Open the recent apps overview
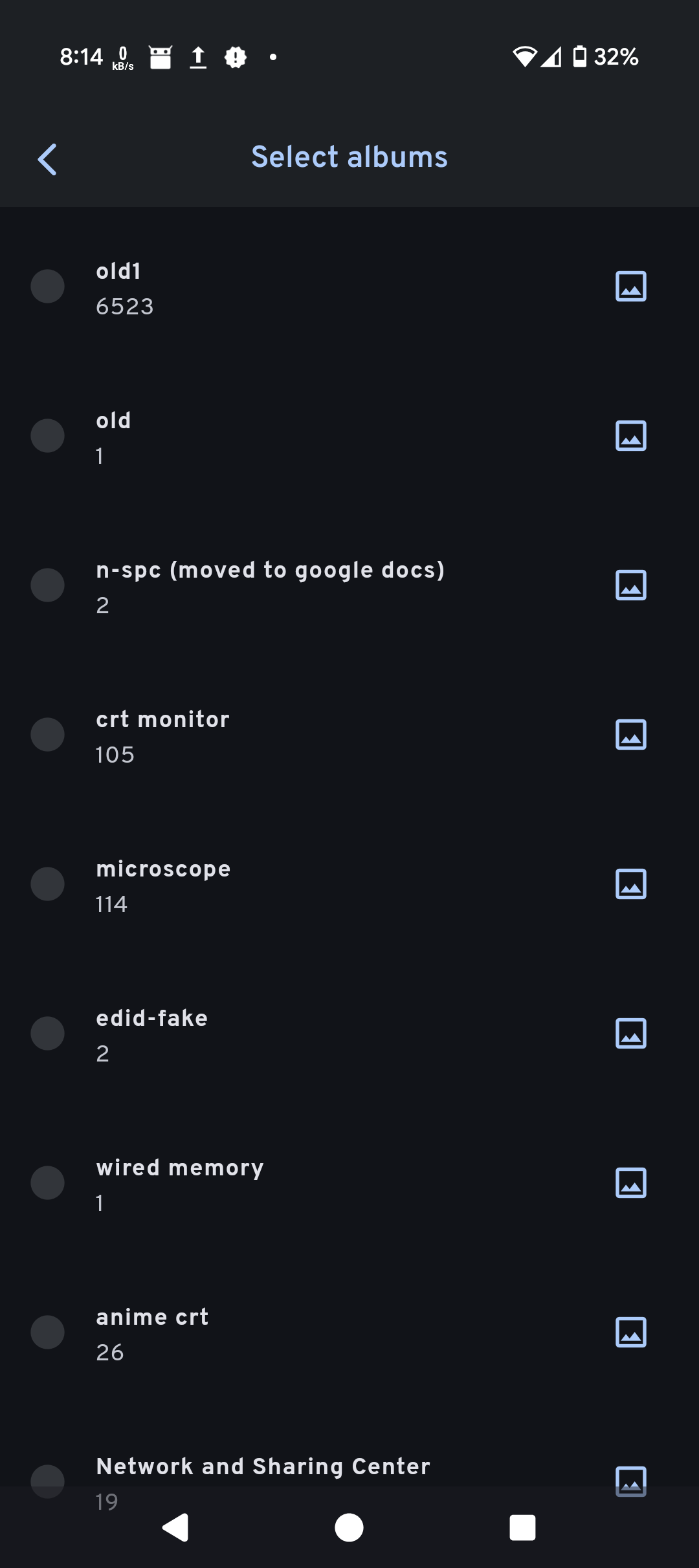Image resolution: width=699 pixels, height=1568 pixels. [522, 1528]
